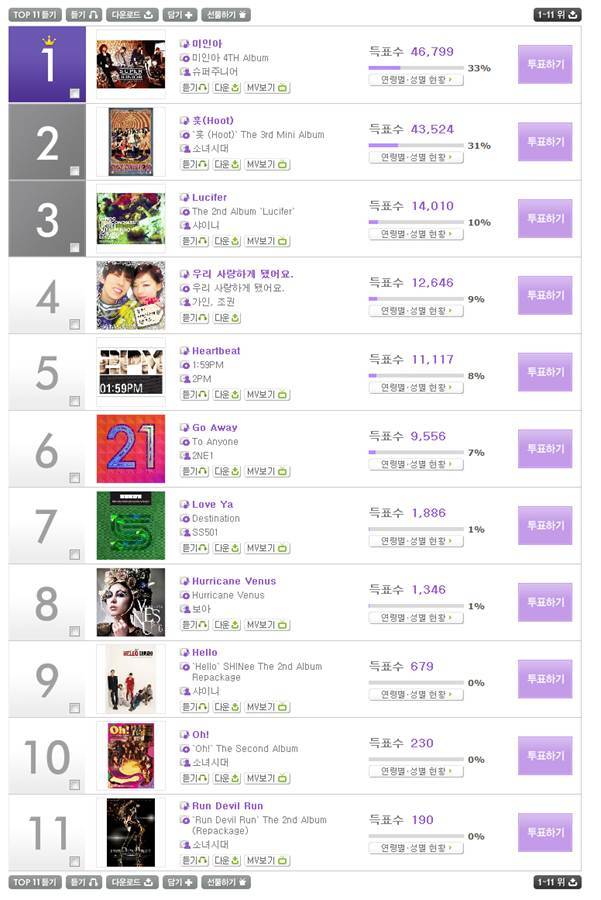This screenshot has height=900, width=601.
Task: Show age and gender stats for Lucifer
Action: [416, 234]
